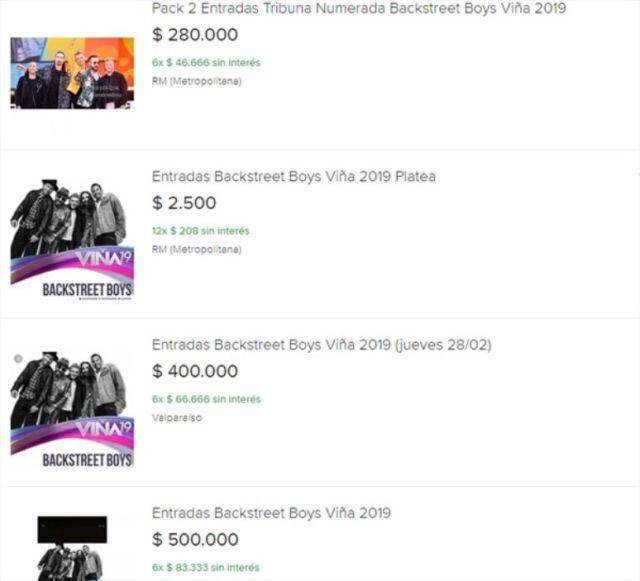Select the jueves 28/02 Backstreet Boys tickets listing

[x=321, y=345]
